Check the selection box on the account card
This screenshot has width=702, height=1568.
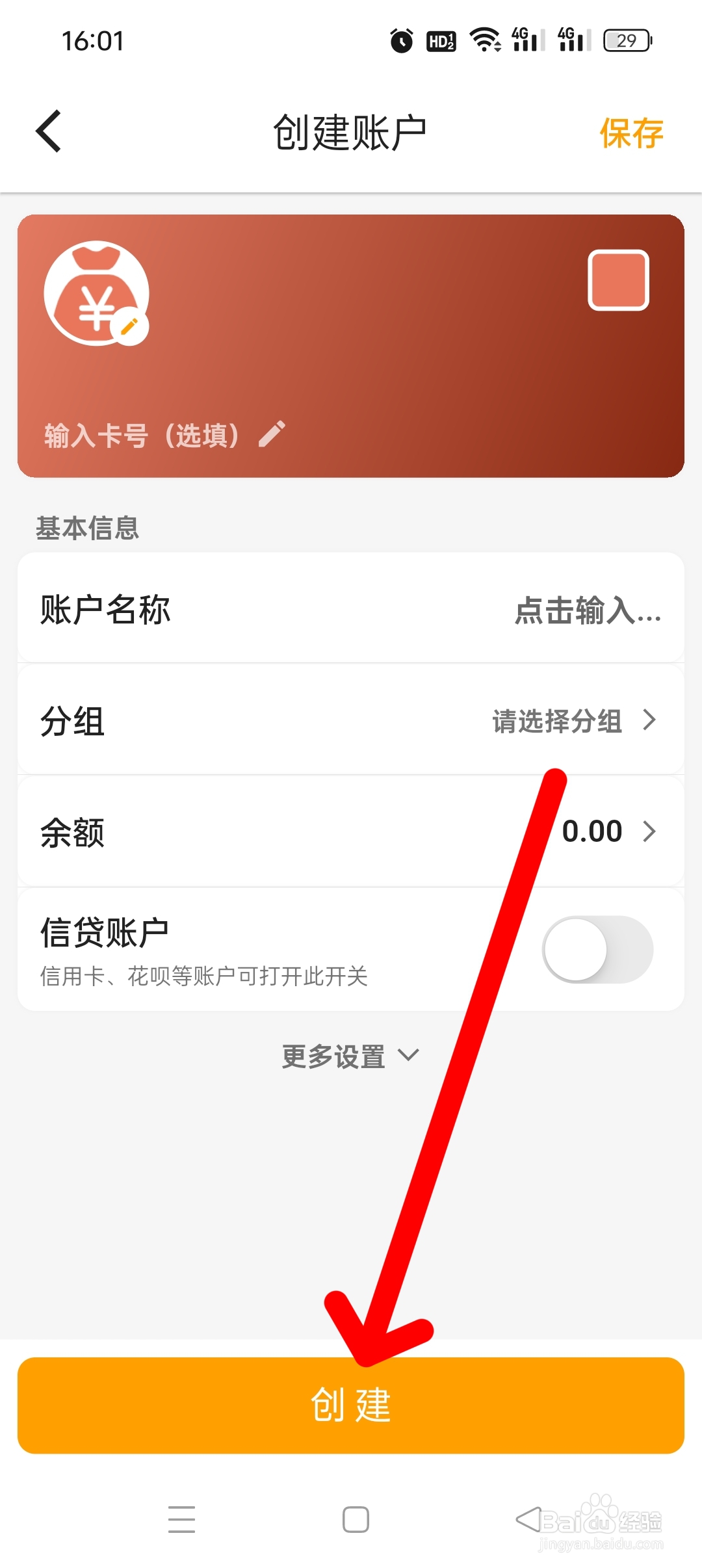click(x=618, y=281)
